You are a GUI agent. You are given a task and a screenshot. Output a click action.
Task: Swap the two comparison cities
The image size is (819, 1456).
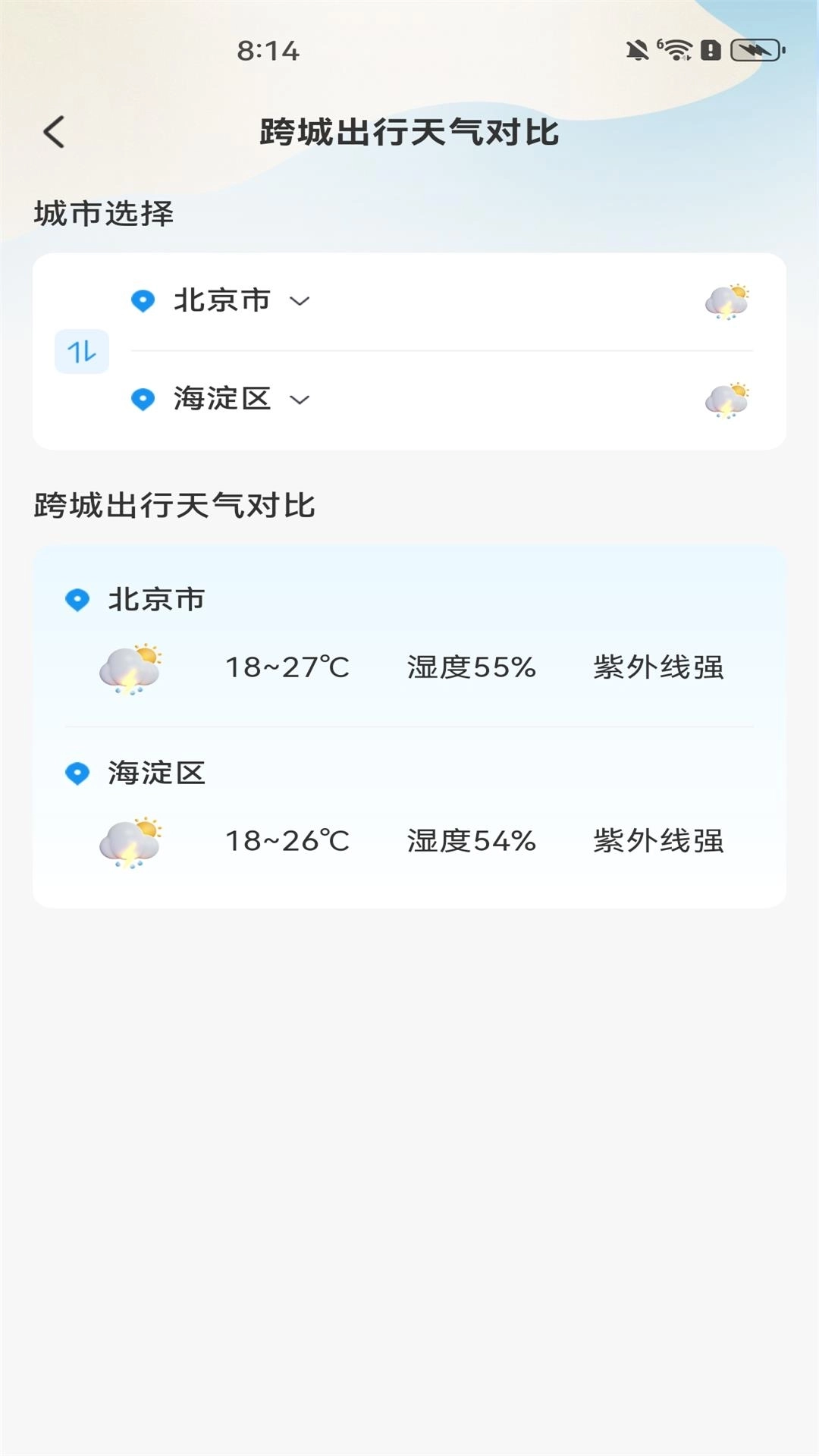[x=81, y=350]
